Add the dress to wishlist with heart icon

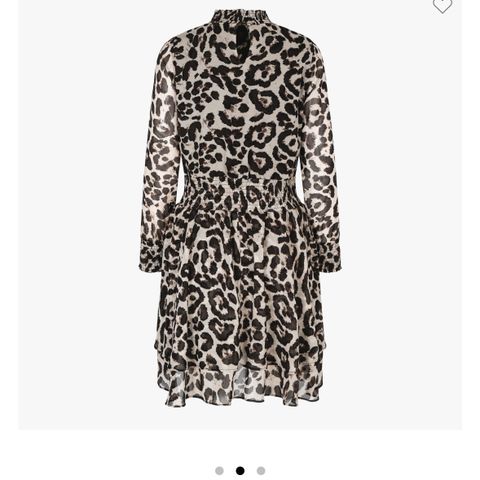(x=442, y=6)
